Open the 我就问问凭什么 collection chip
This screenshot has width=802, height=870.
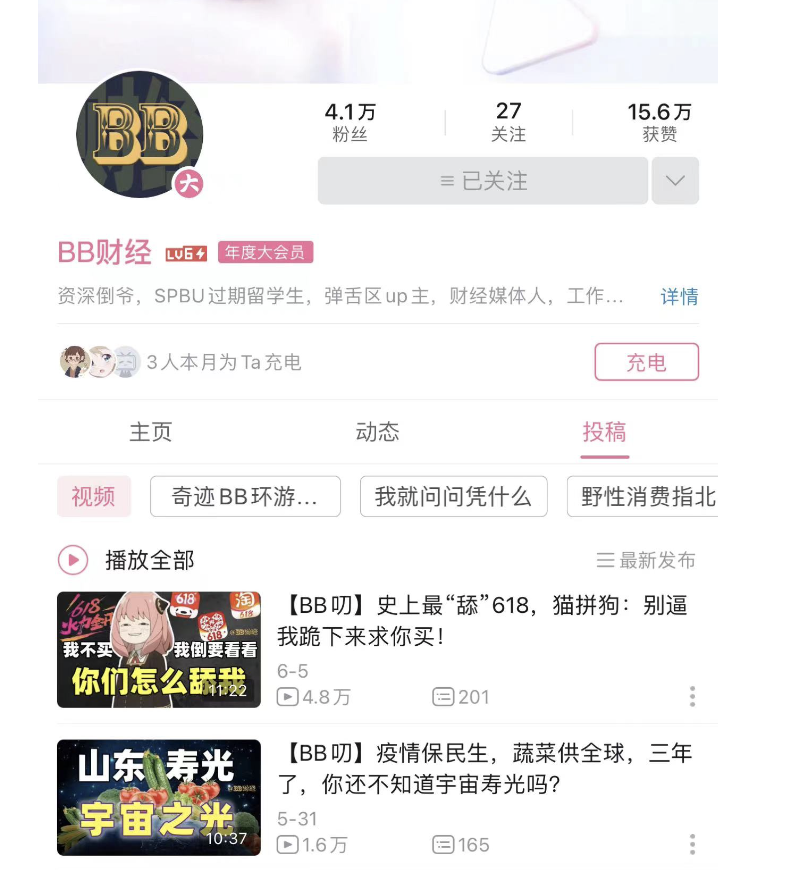click(453, 496)
